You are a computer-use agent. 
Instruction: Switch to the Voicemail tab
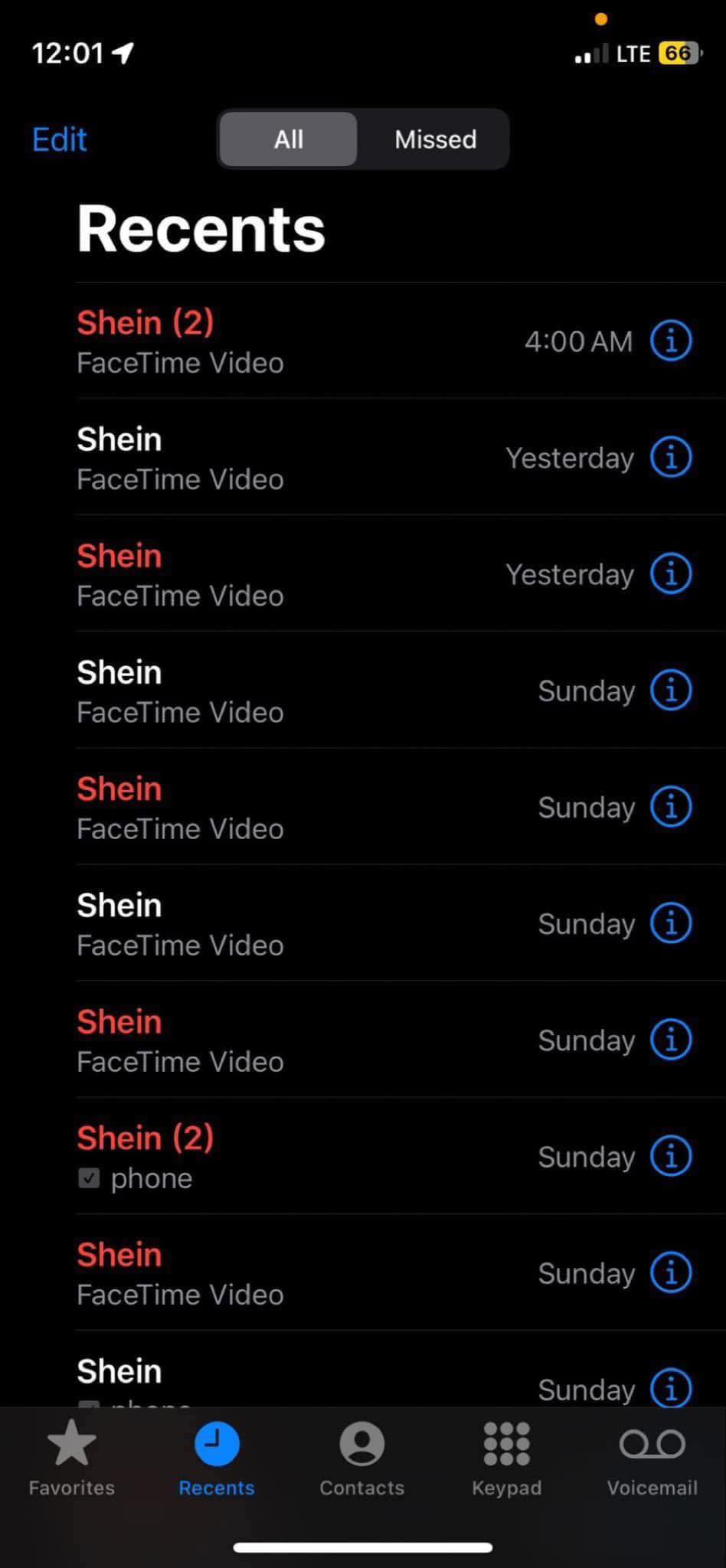[652, 1458]
